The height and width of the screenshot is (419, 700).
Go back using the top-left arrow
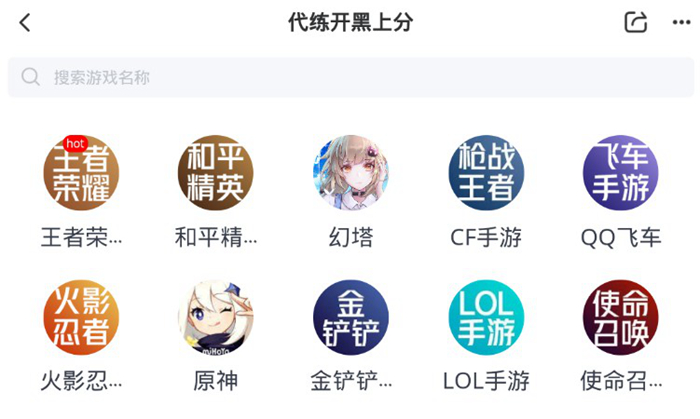[x=25, y=22]
